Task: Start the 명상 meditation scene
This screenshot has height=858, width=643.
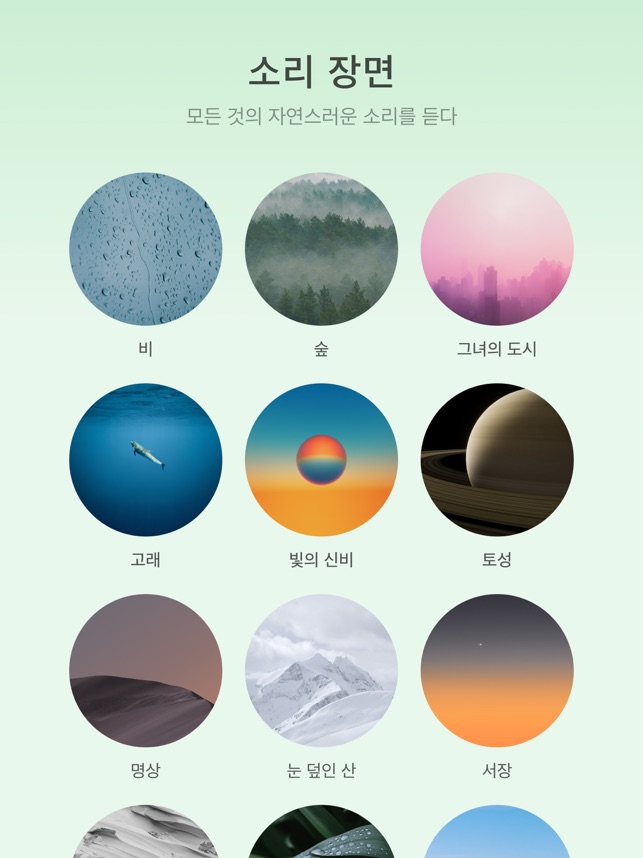Action: 146,671
